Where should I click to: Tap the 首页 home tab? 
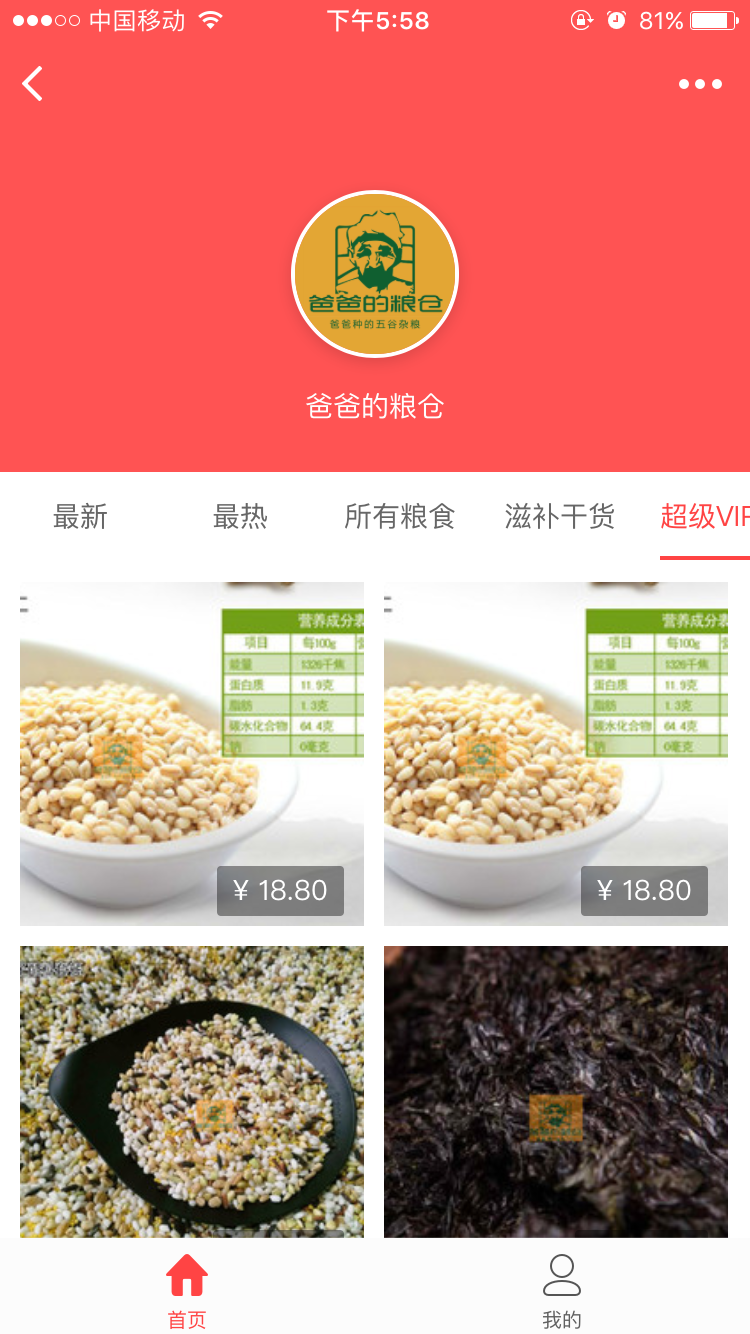click(187, 1291)
